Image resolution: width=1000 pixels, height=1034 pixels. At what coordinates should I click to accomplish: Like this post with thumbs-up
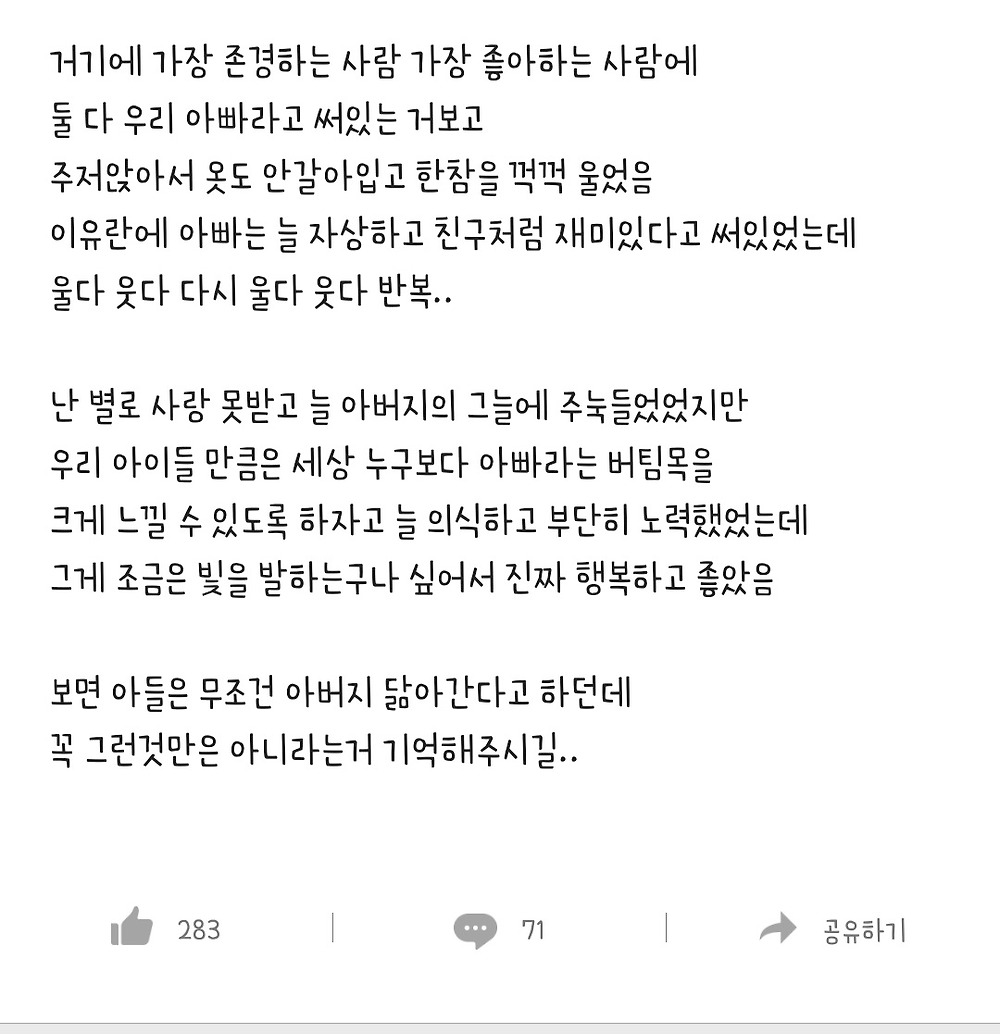[133, 929]
